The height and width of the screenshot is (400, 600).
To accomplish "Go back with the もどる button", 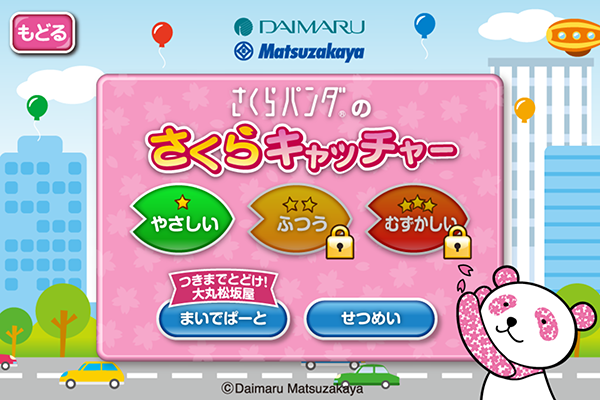I will (x=42, y=31).
